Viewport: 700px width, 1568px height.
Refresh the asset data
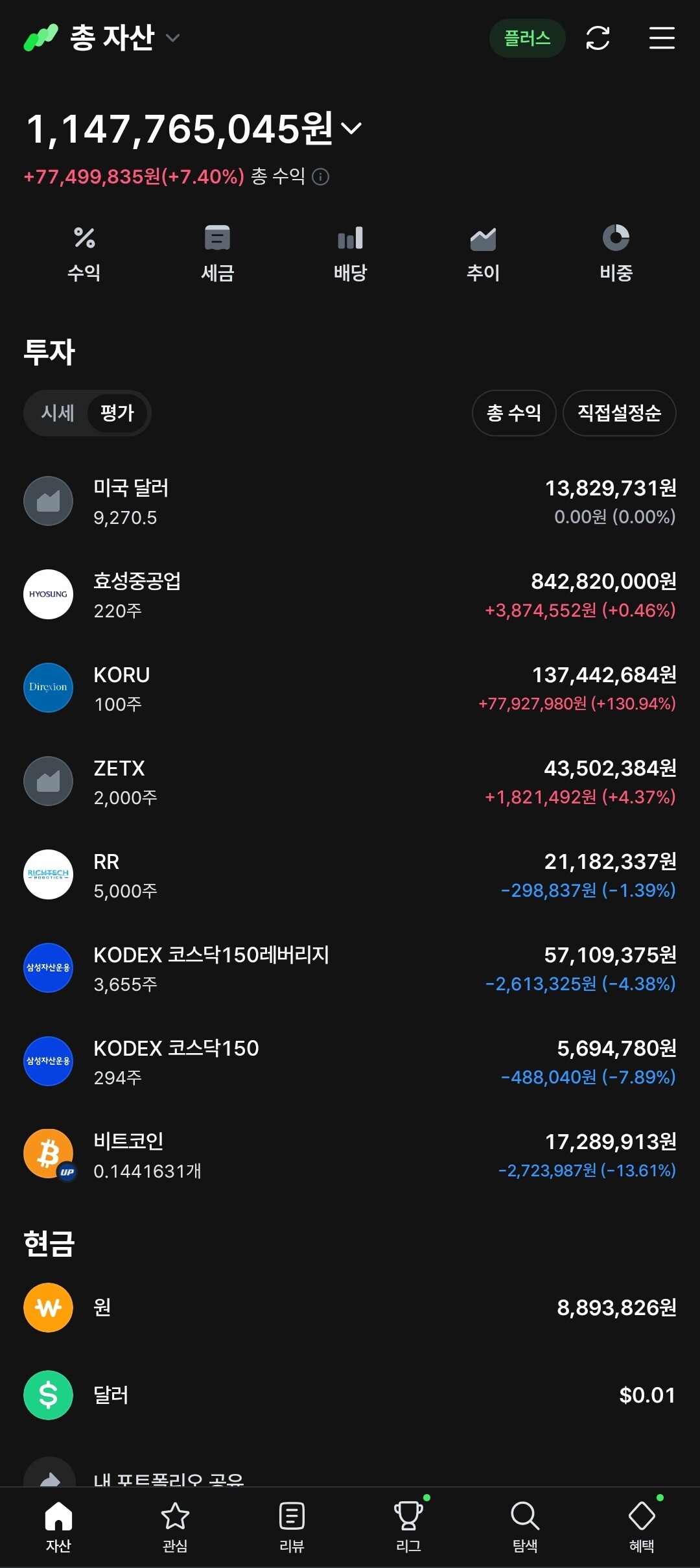598,38
